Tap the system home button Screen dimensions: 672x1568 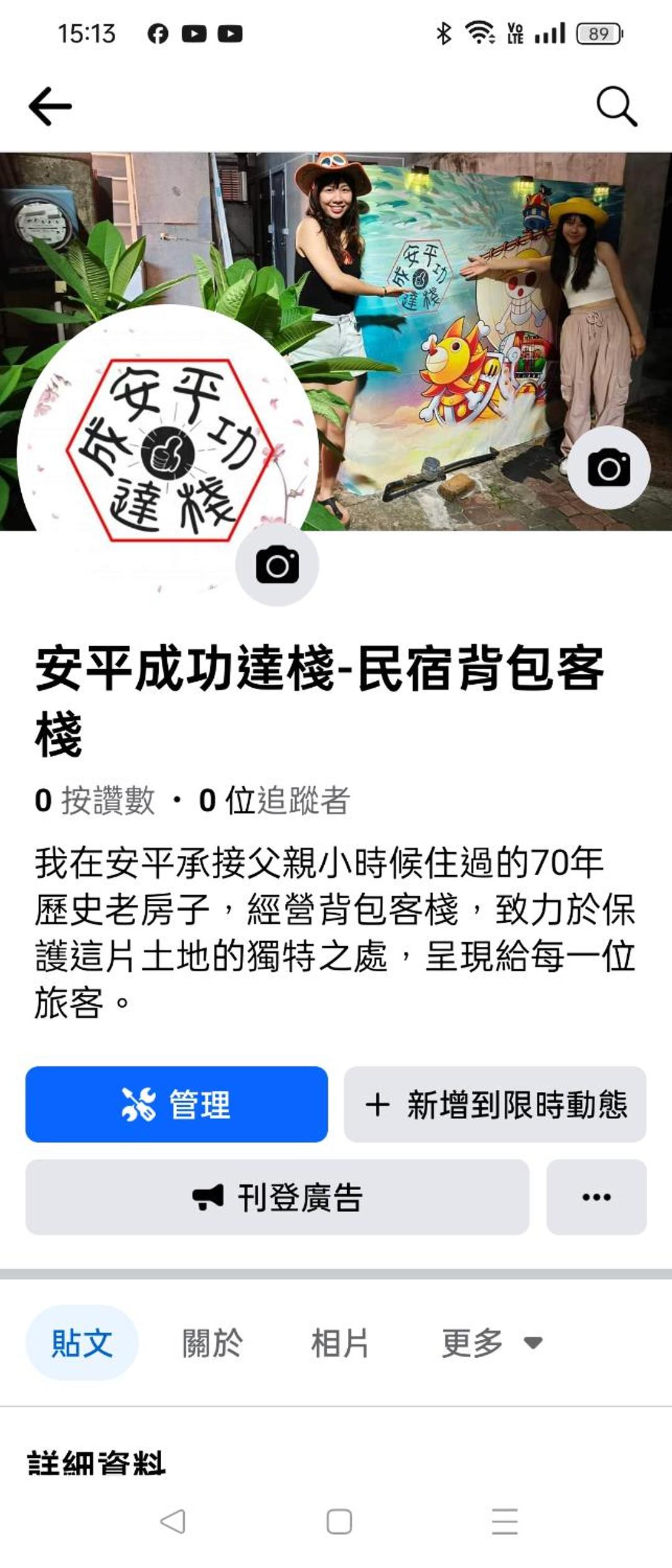(339, 1522)
